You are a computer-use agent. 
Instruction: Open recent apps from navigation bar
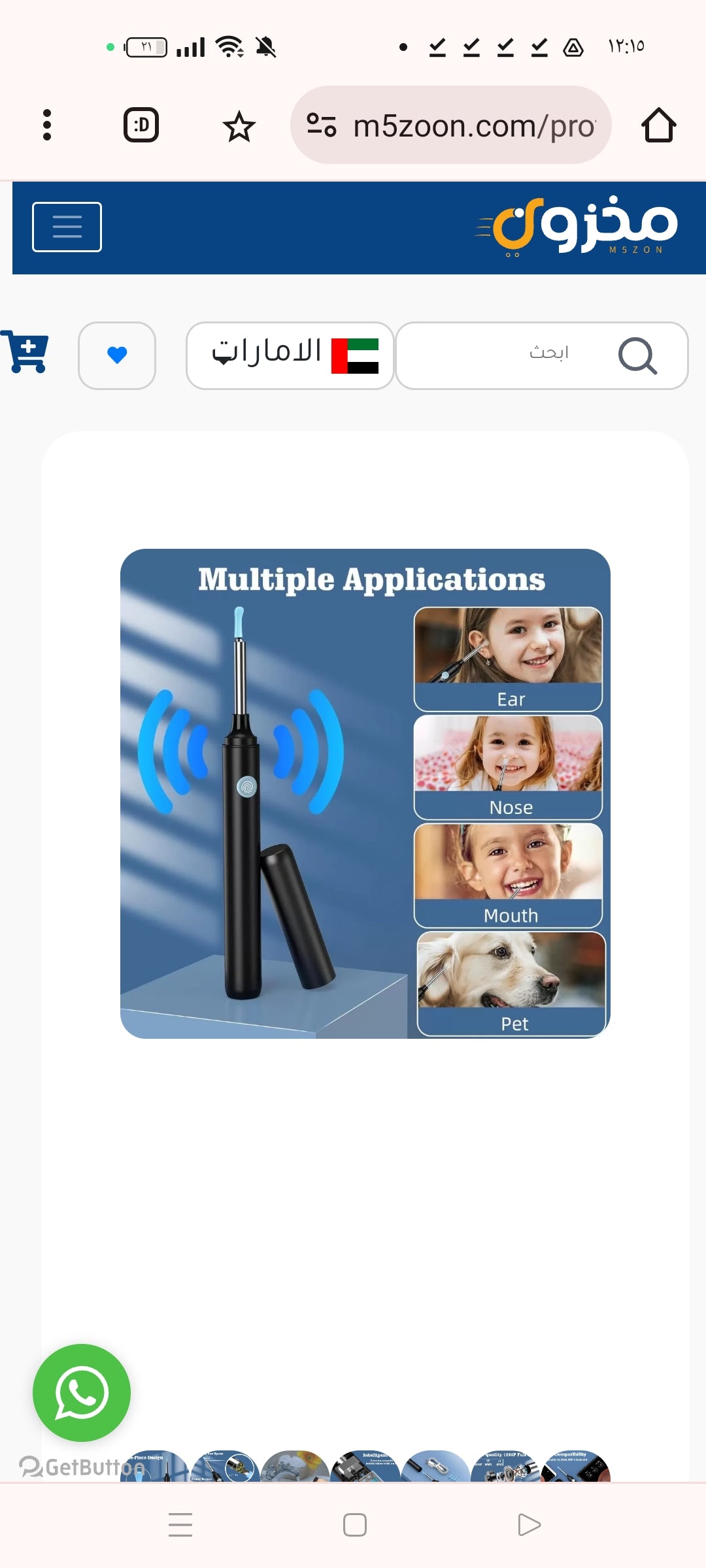pyautogui.click(x=180, y=1525)
